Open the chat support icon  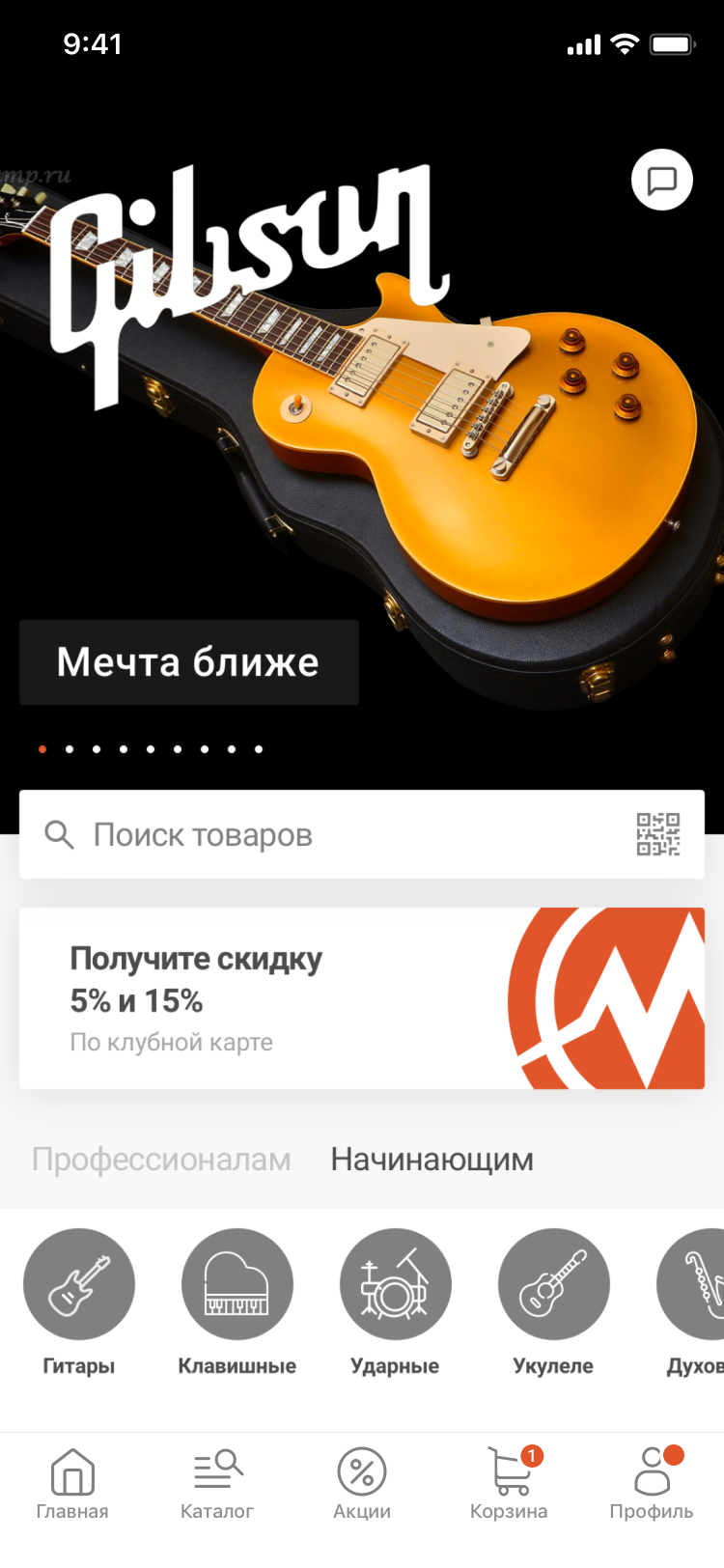coord(661,180)
